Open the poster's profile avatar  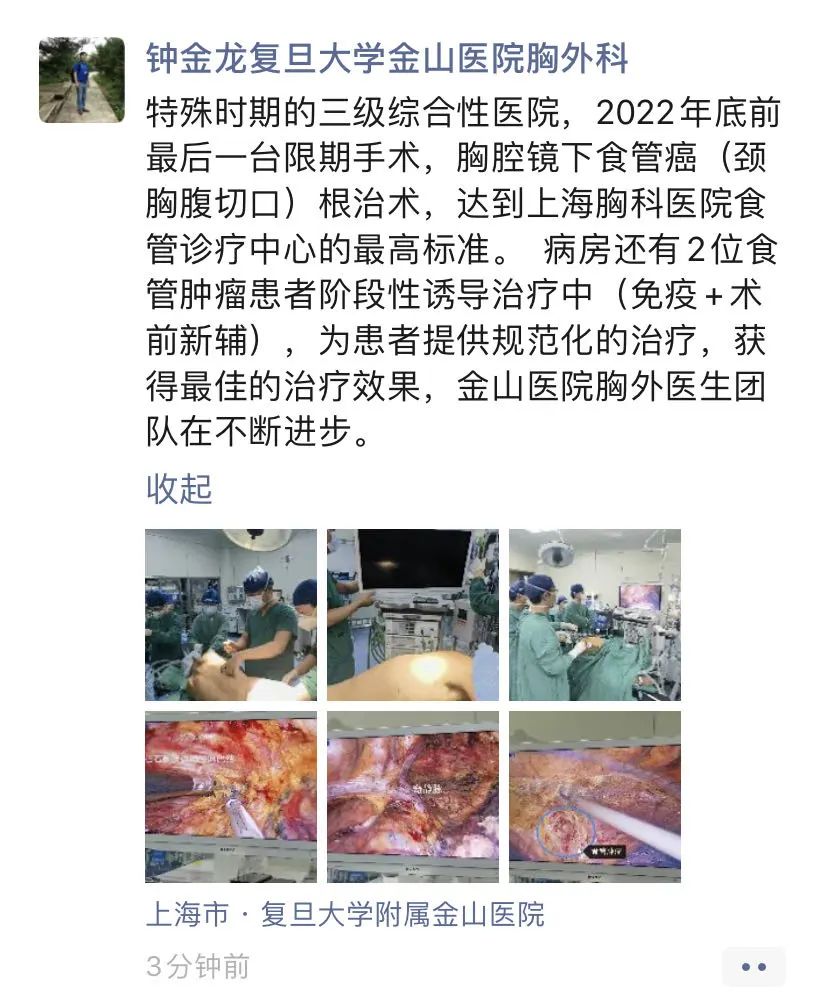coord(82,80)
